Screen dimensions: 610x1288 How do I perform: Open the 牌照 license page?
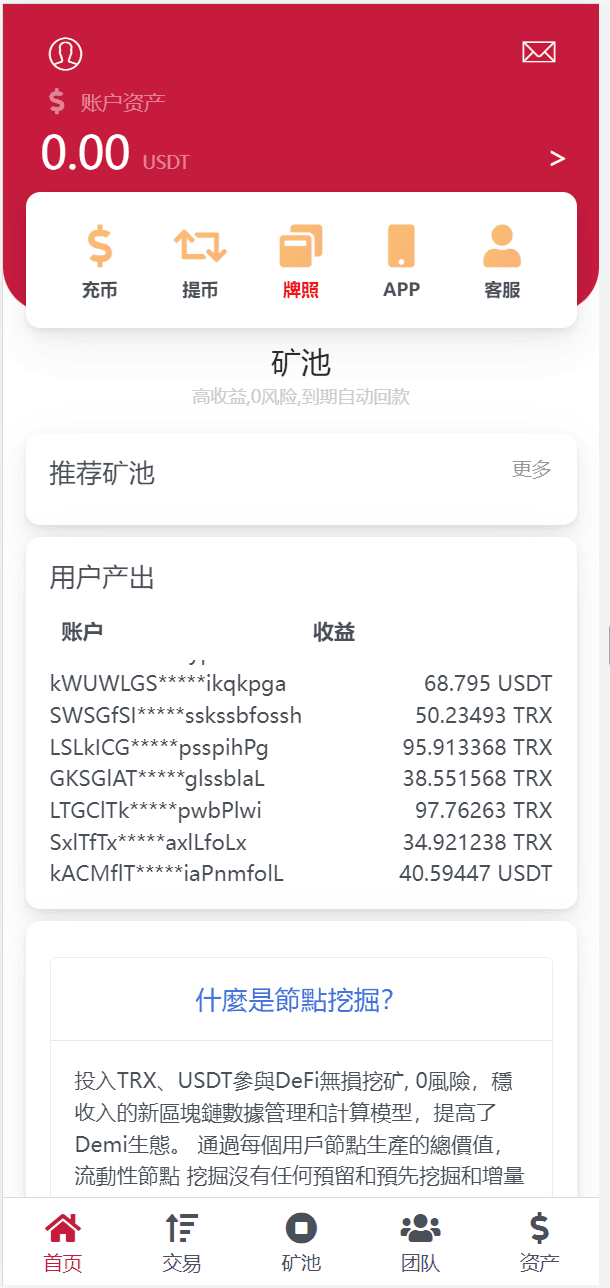point(301,260)
